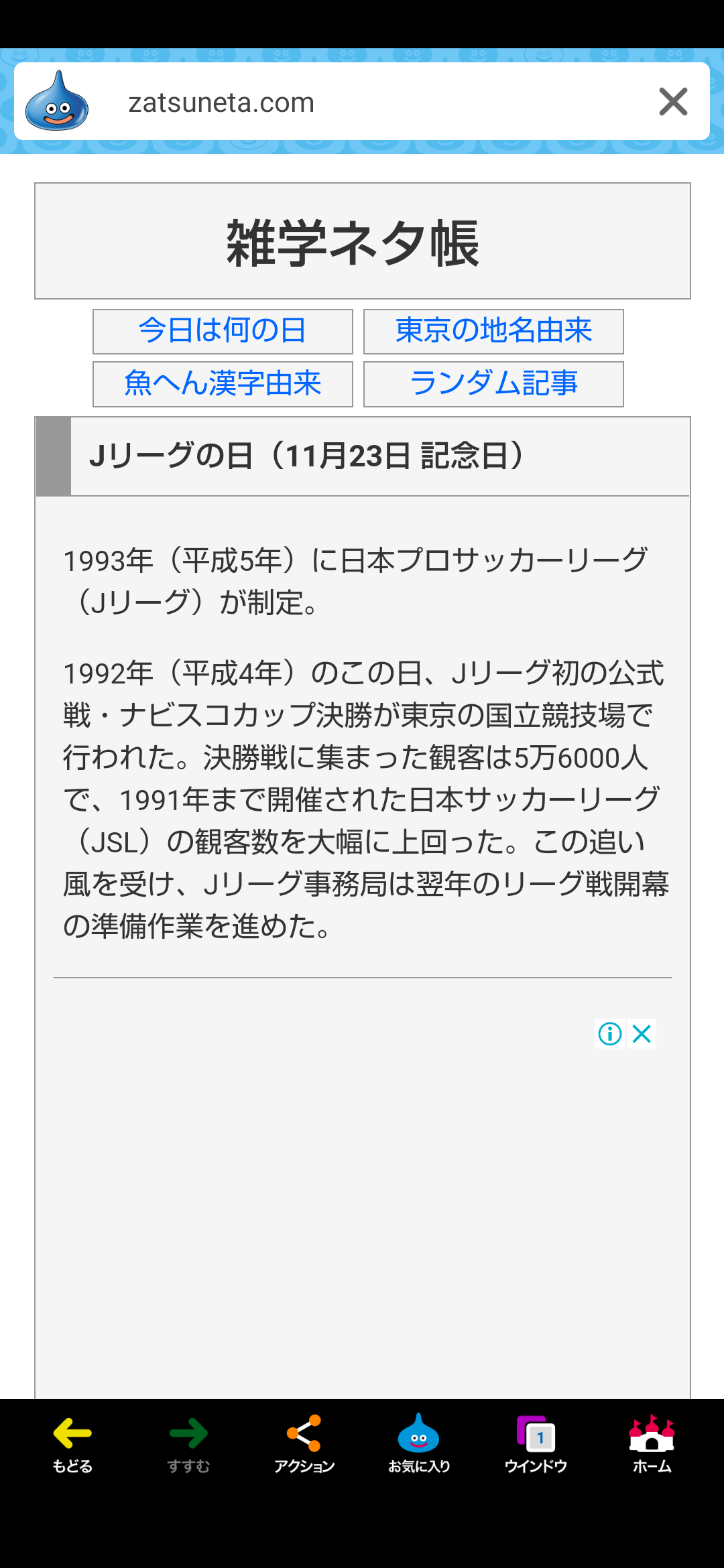Dismiss the ad with its X
The height and width of the screenshot is (1568, 724).
[642, 1034]
